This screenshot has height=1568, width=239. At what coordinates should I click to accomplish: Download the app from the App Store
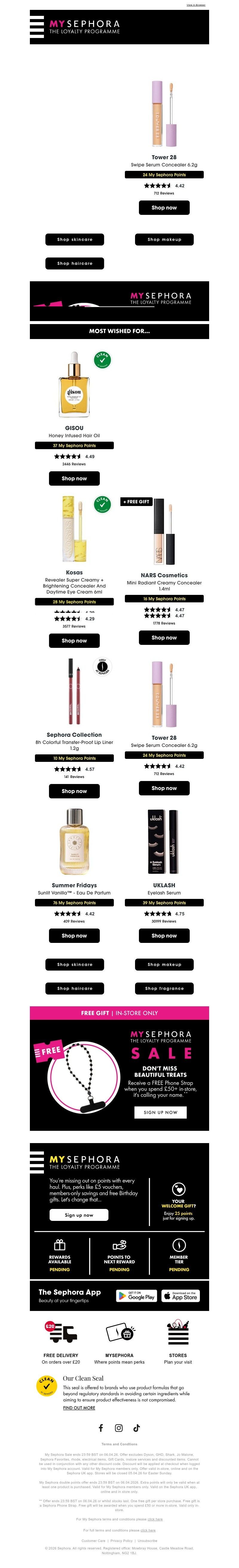180,1296
